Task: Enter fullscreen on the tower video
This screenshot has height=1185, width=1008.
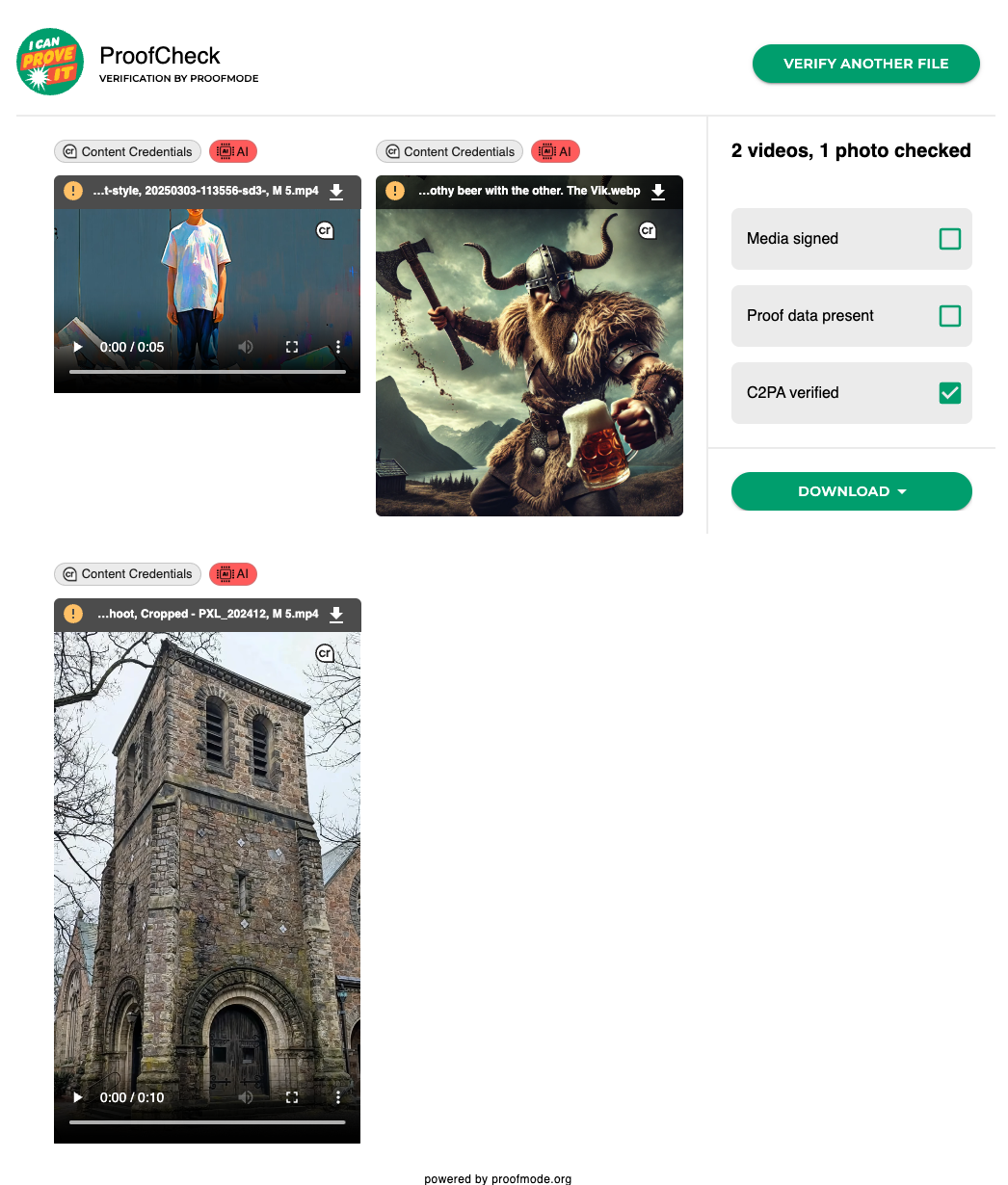Action: [292, 1097]
